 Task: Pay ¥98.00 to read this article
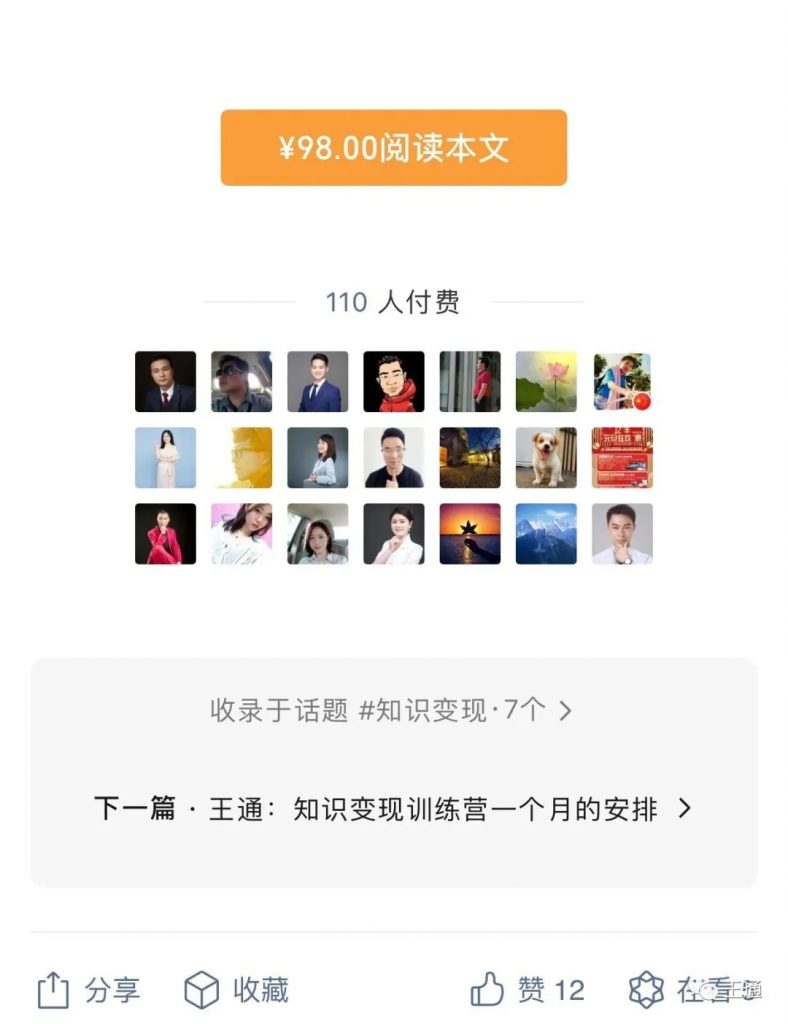[x=393, y=148]
